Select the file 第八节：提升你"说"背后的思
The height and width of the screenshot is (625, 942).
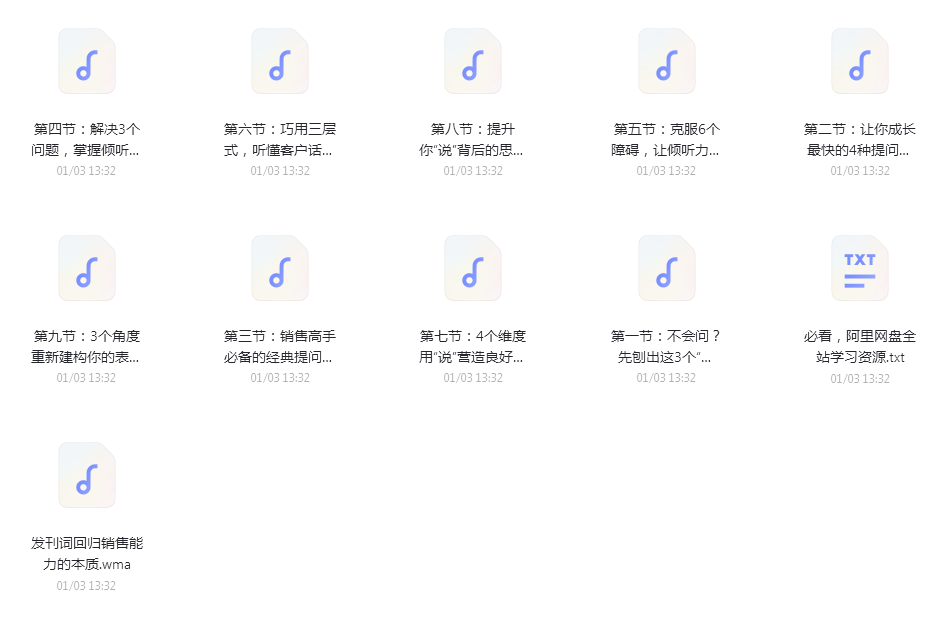coord(473,62)
